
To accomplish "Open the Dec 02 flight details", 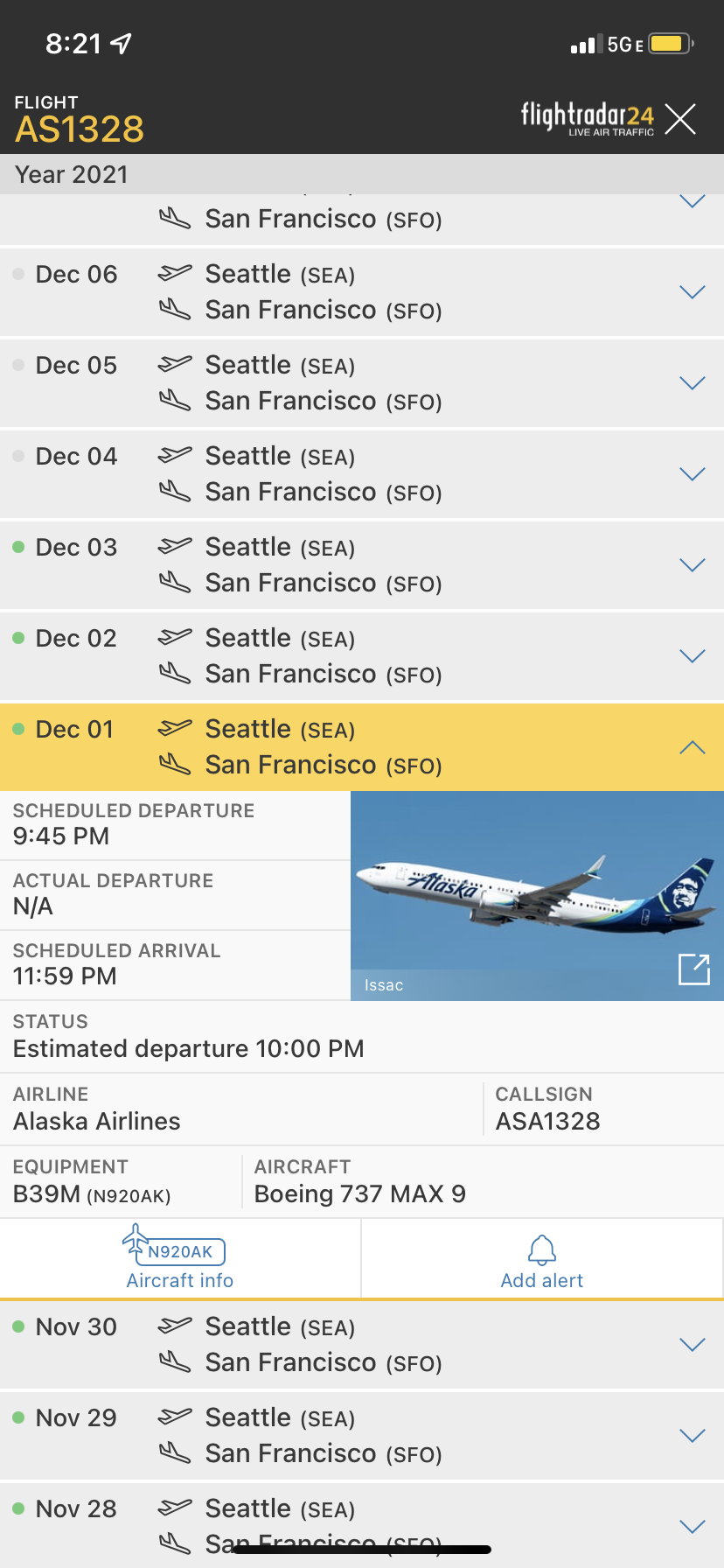I will 692,656.
